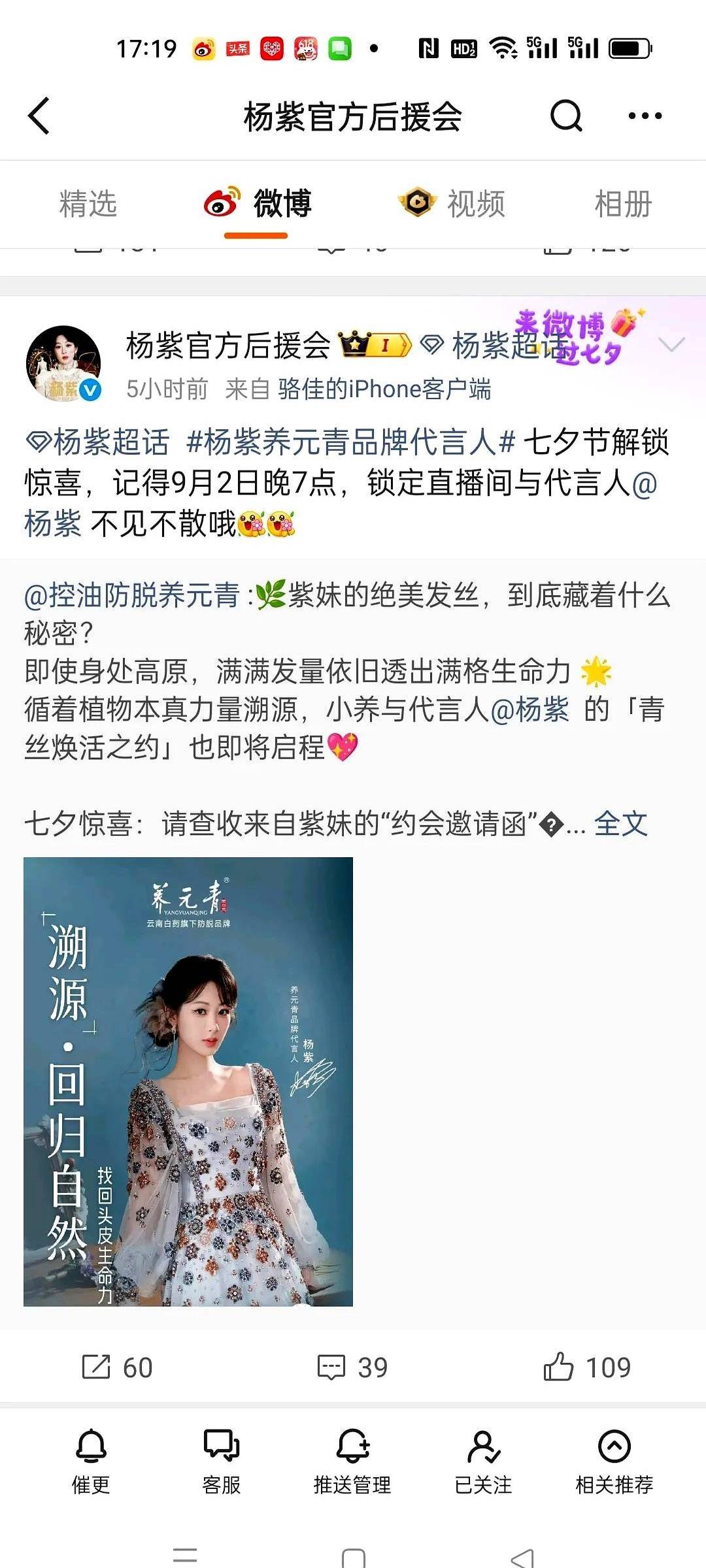Expand the post options chevron

(671, 344)
